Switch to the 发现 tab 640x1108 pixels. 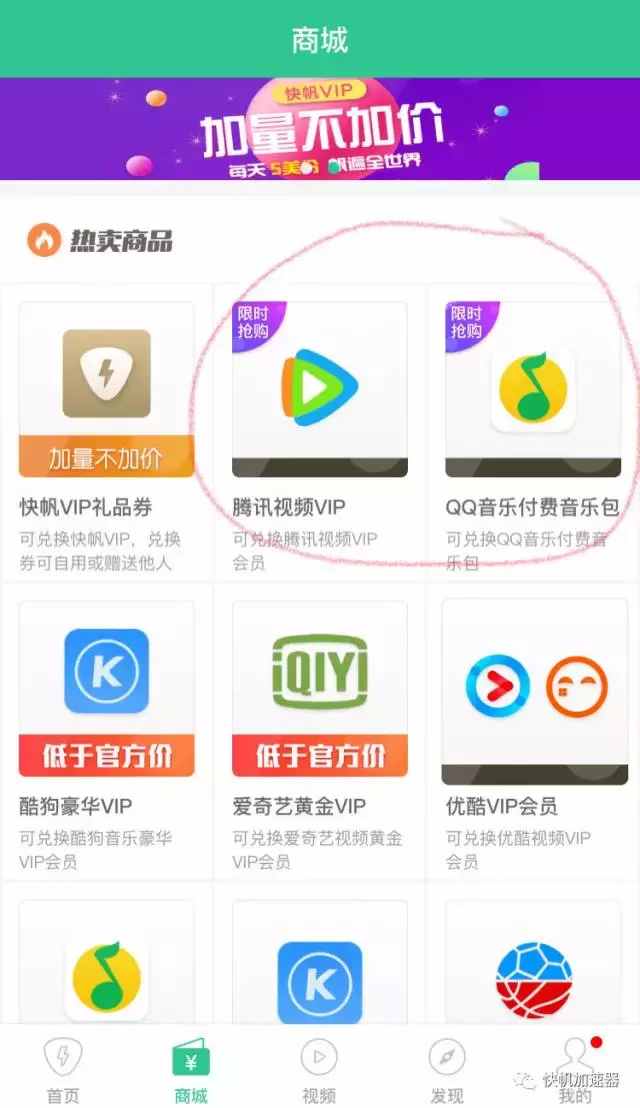coord(446,1069)
